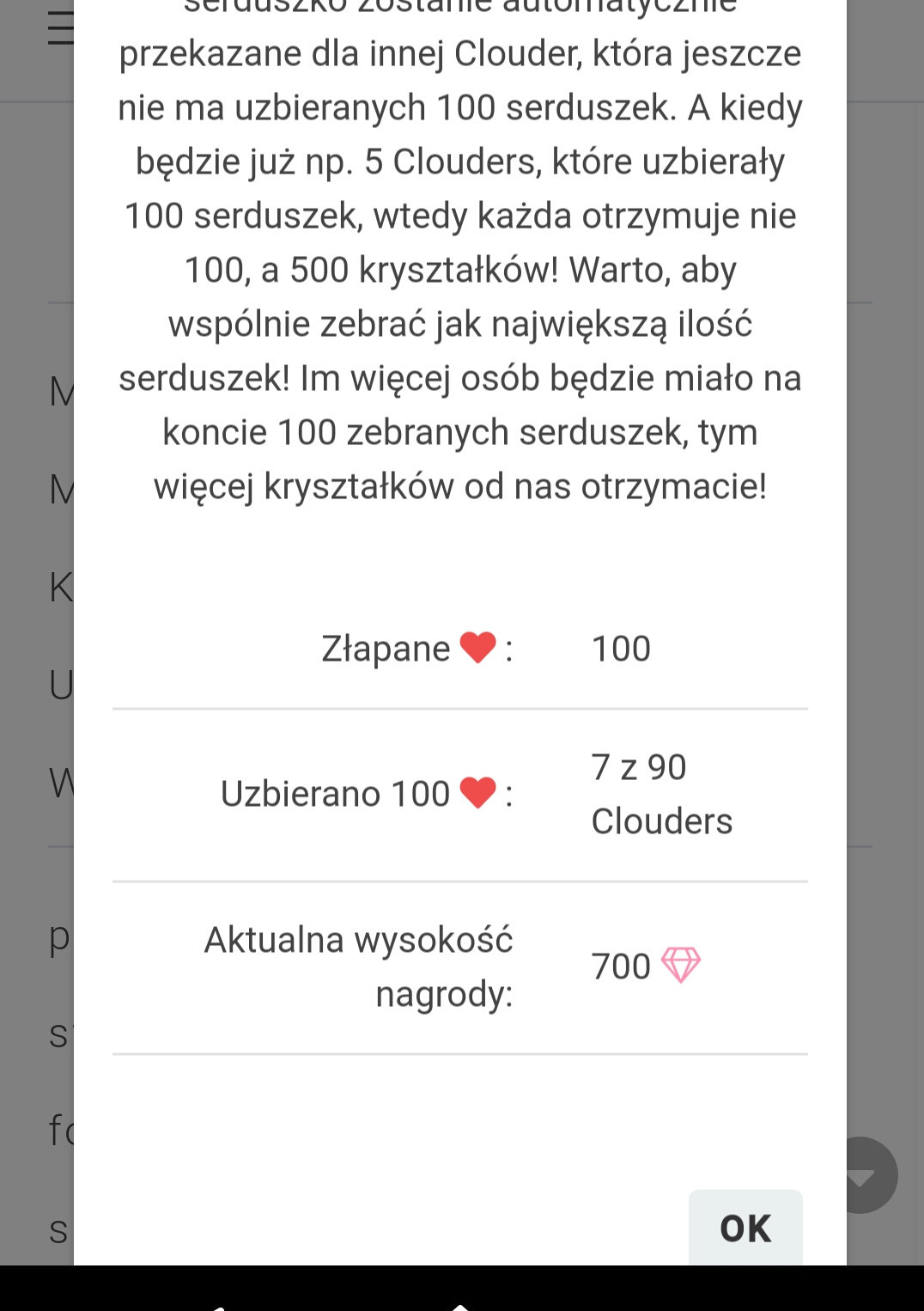924x1311 pixels.
Task: Tap the heart icon beside "Uzbierano 100"
Action: 477,791
